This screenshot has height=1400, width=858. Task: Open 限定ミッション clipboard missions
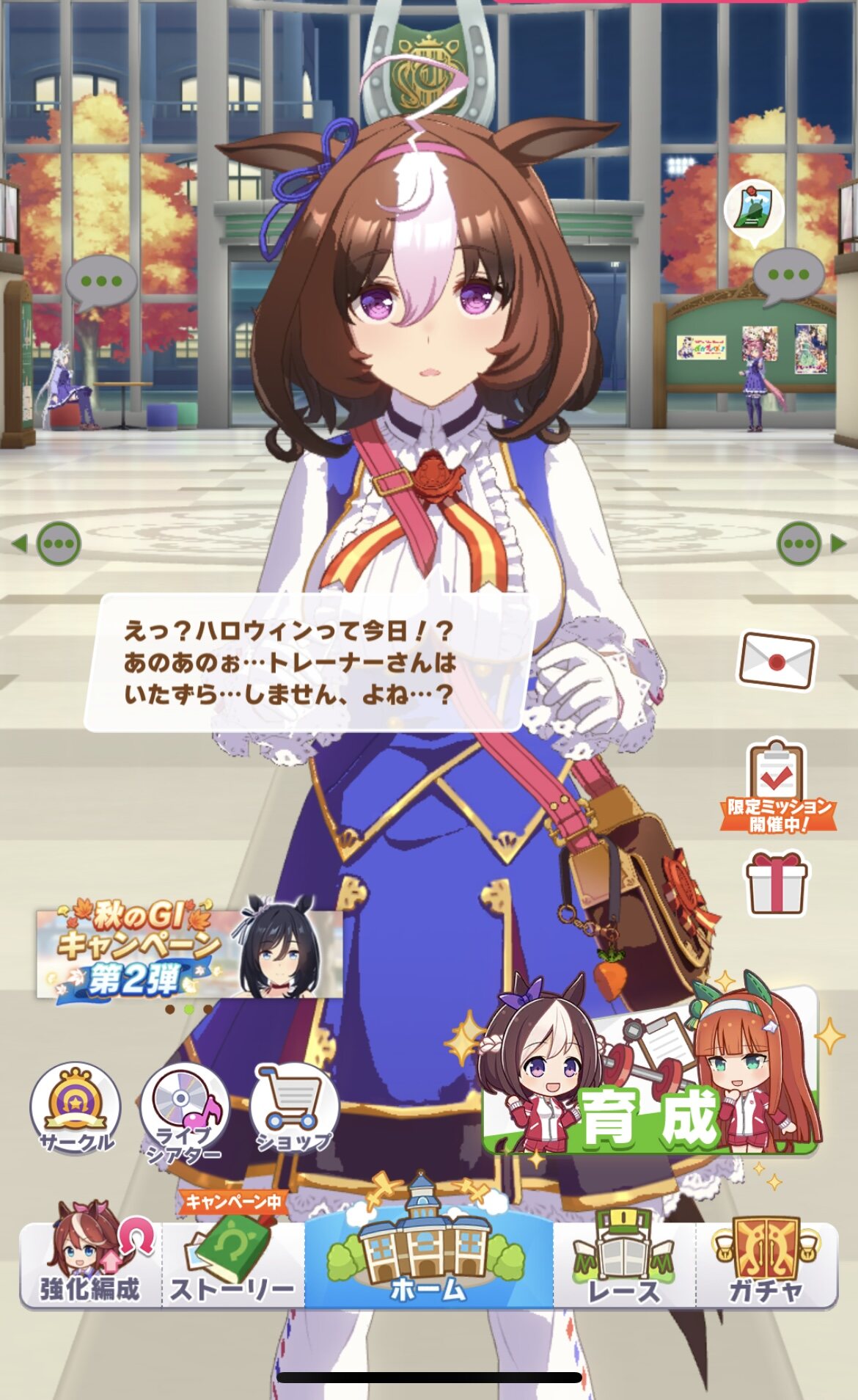(x=777, y=787)
